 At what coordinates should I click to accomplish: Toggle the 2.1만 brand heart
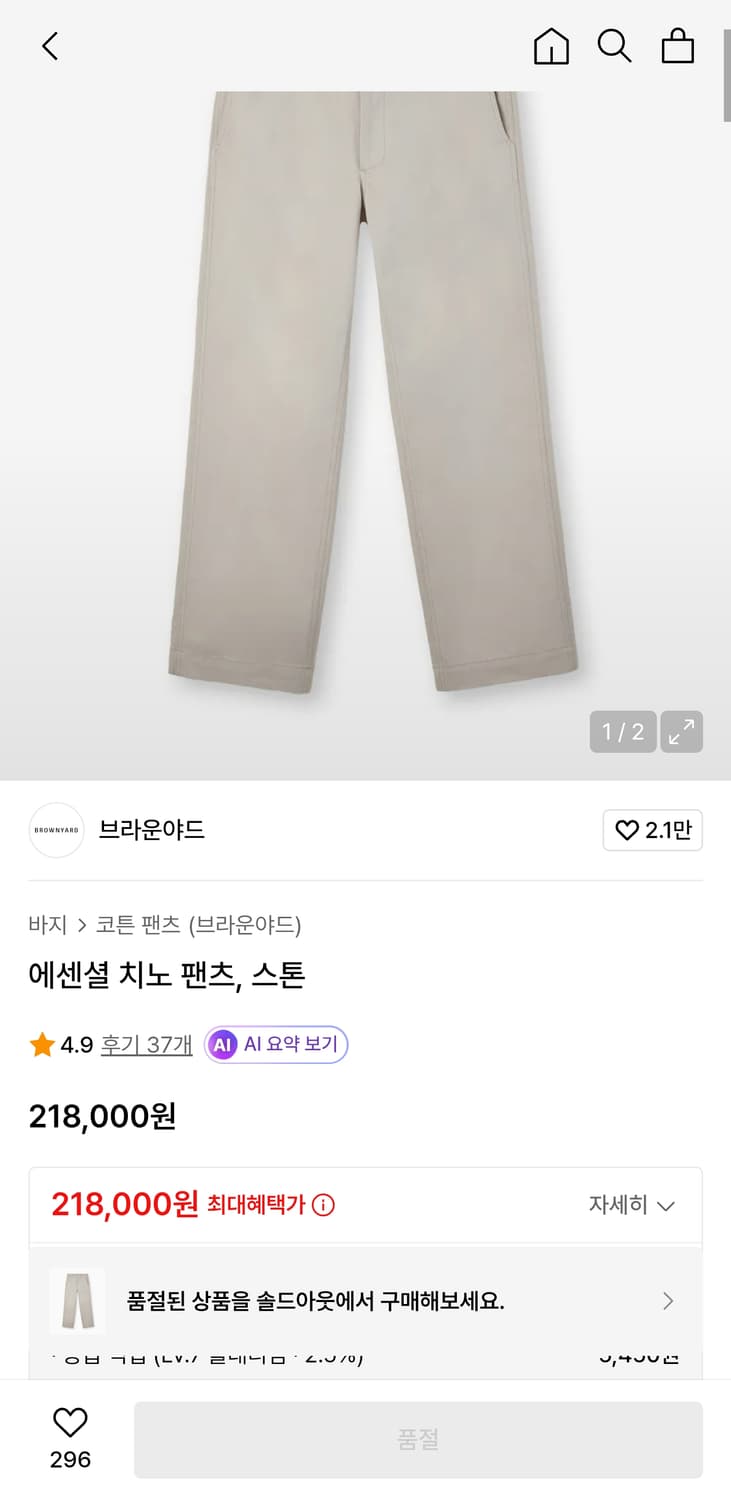(652, 830)
